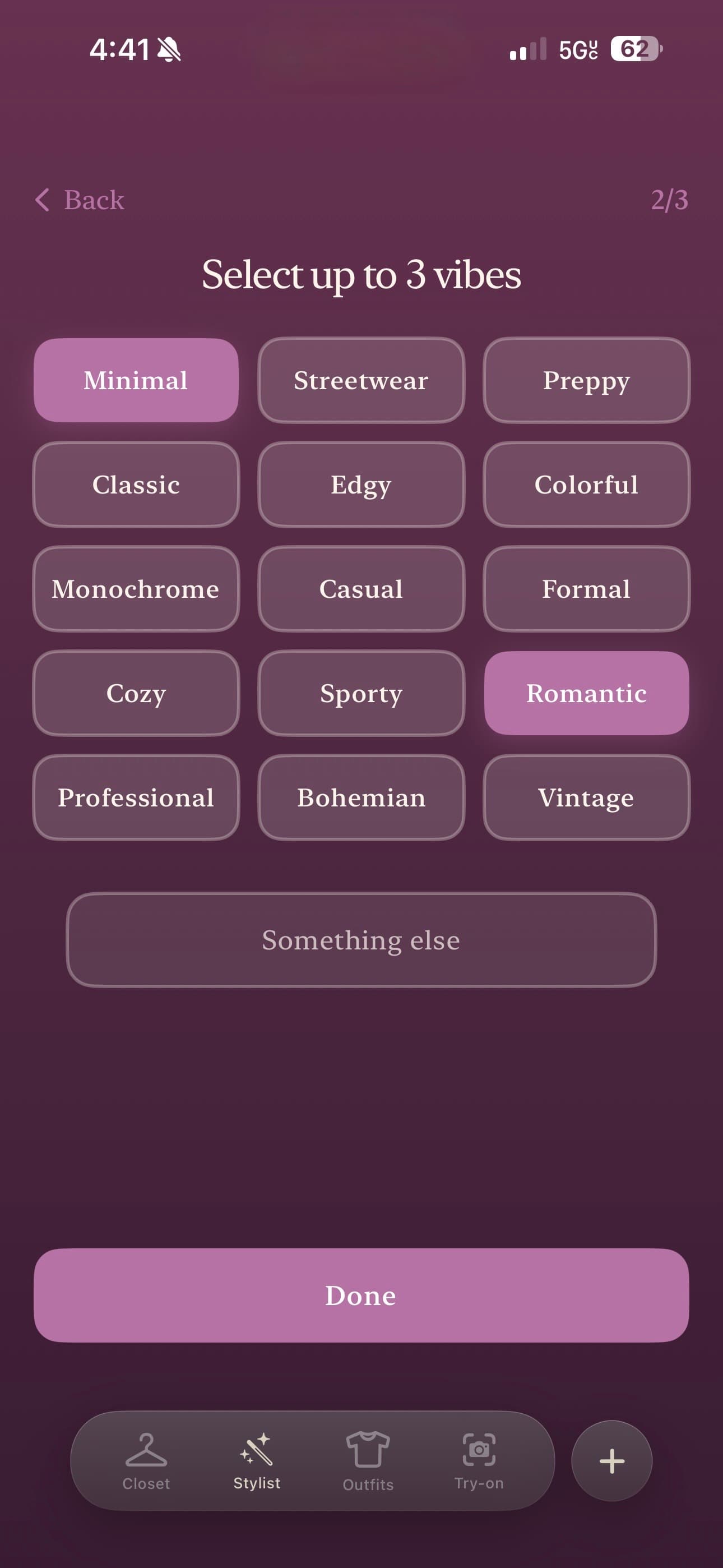Image resolution: width=723 pixels, height=1568 pixels.
Task: Tap Something else to enter a custom vibe
Action: tap(361, 940)
